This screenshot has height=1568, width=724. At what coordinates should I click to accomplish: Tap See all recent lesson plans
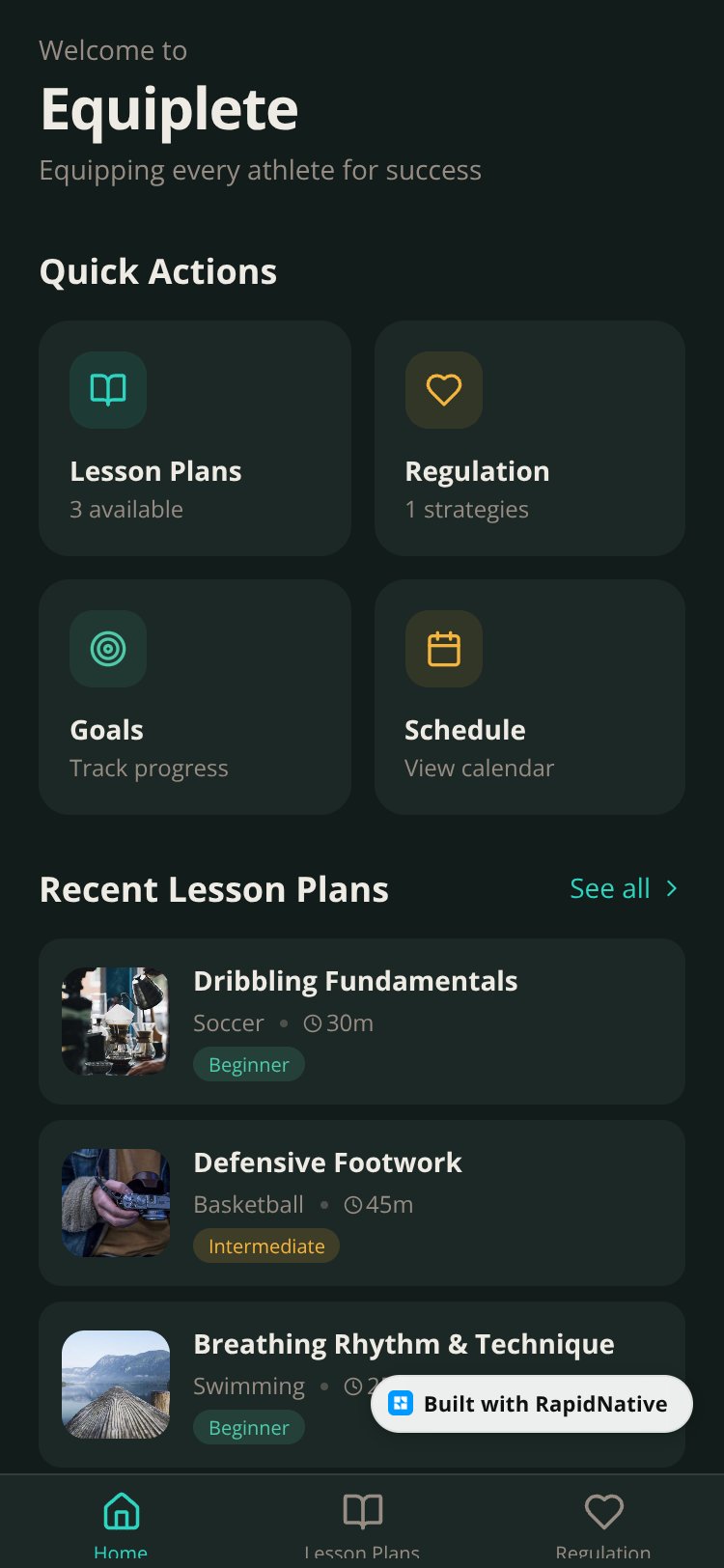click(x=625, y=888)
